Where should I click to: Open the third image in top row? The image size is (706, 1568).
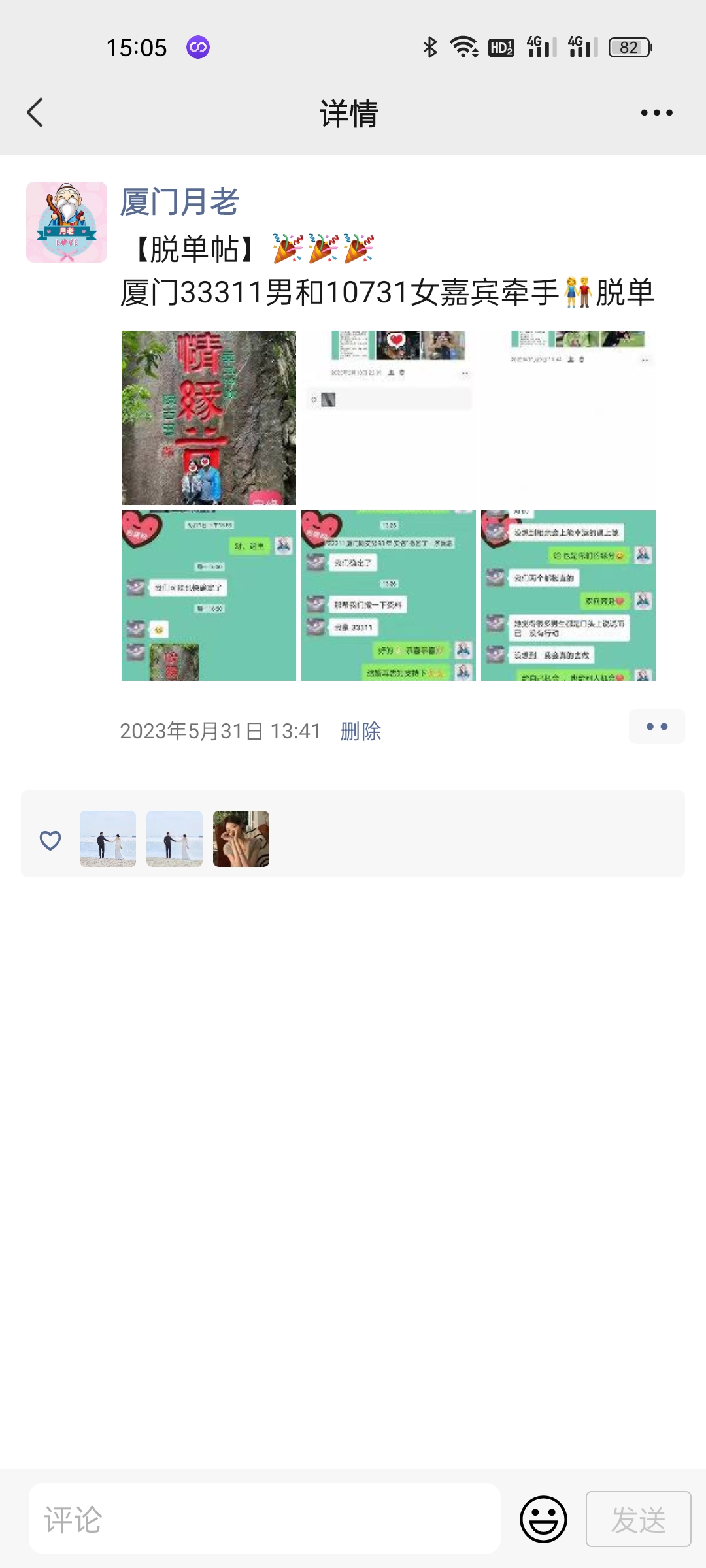(x=568, y=417)
